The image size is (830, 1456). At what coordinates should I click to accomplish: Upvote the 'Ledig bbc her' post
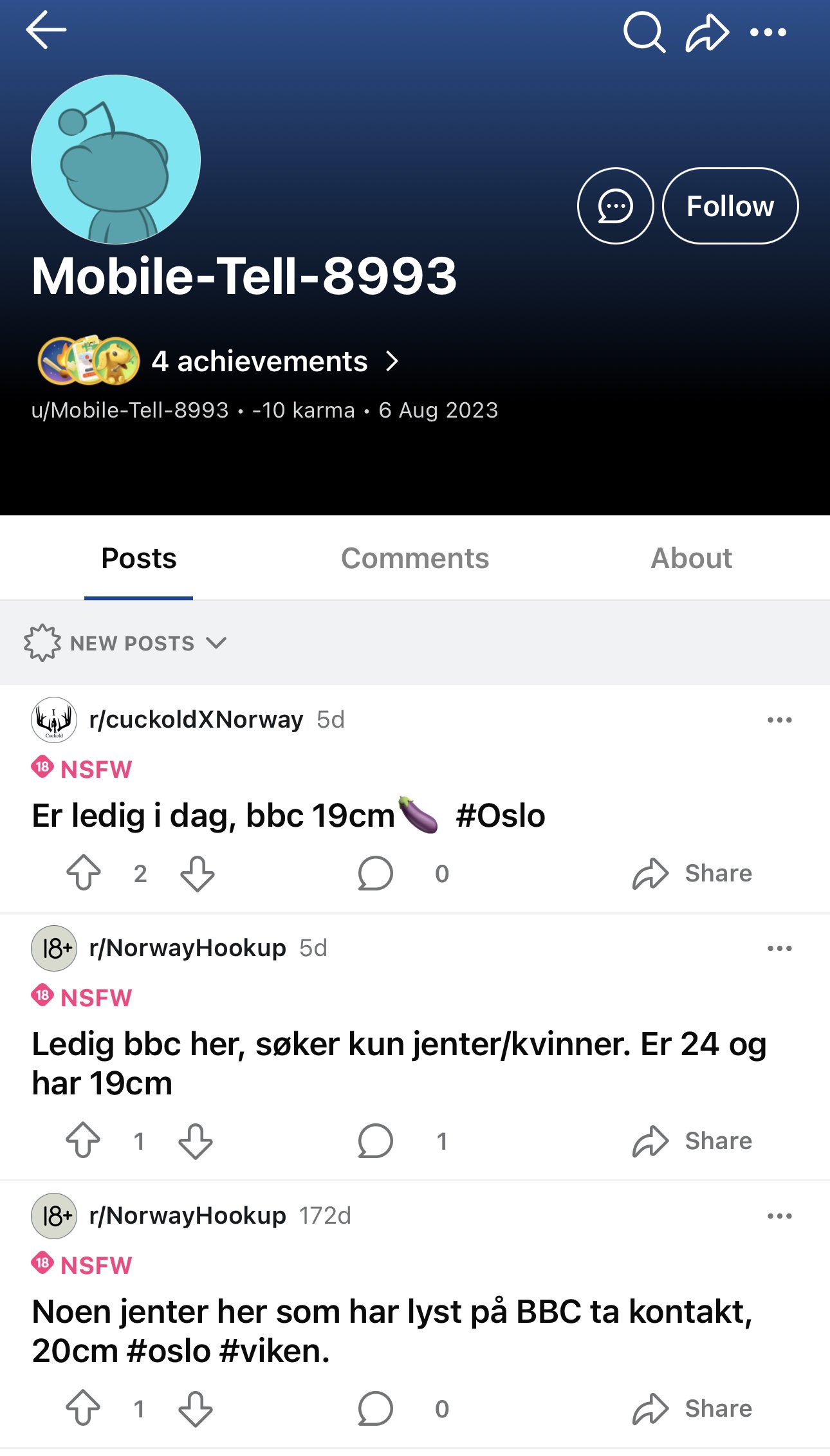tap(84, 1141)
